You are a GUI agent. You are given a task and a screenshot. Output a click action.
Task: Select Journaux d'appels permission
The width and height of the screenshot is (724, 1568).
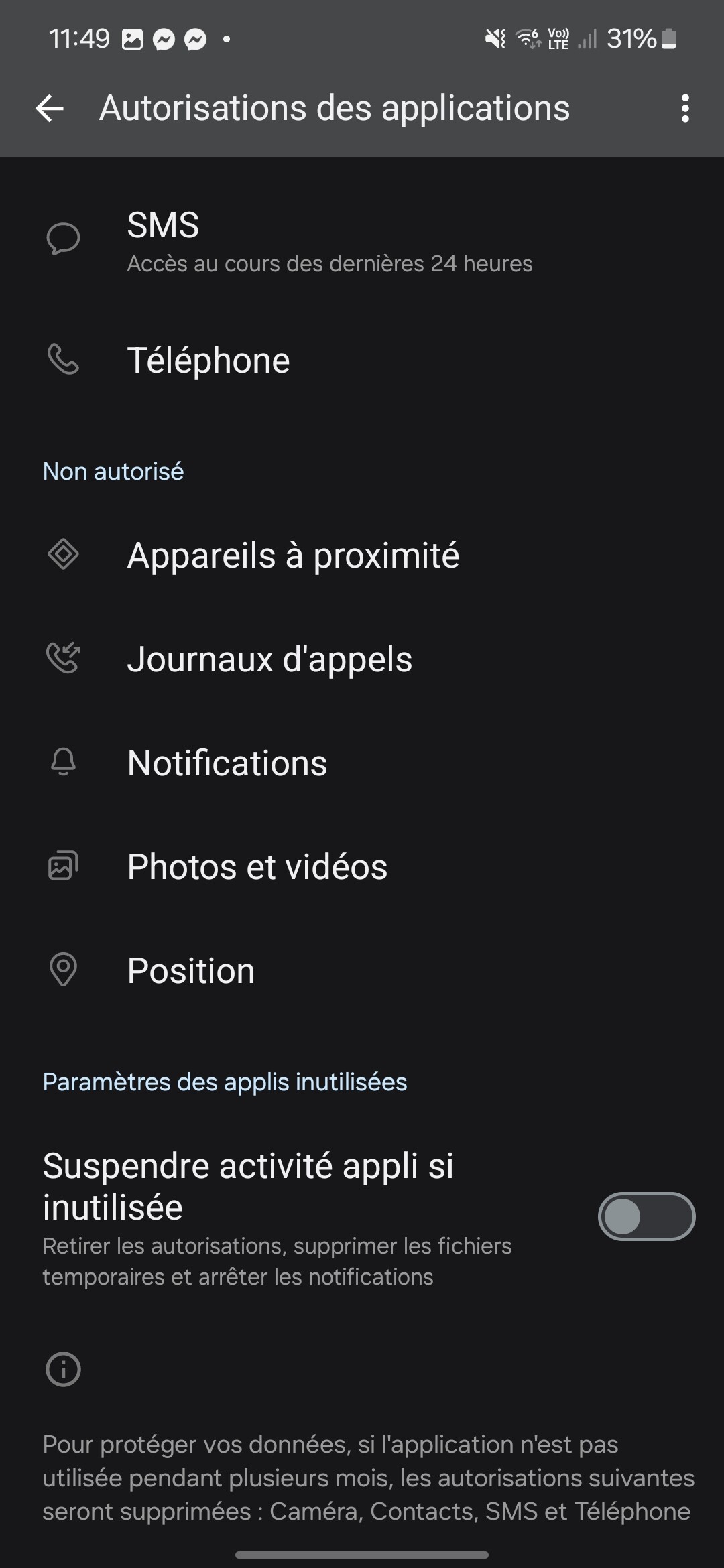[x=362, y=659]
